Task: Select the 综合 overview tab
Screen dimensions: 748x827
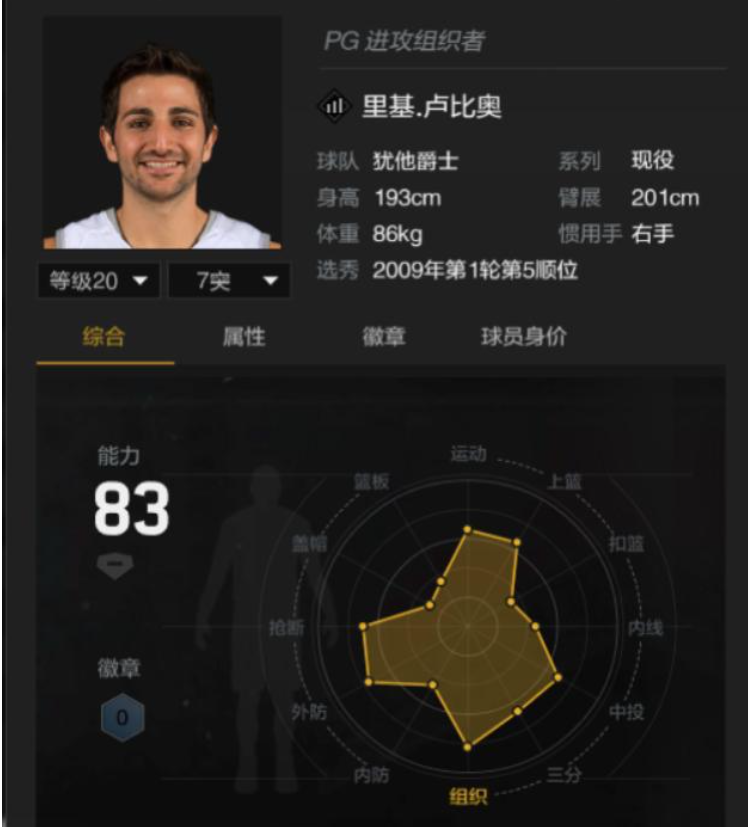Action: tap(104, 337)
